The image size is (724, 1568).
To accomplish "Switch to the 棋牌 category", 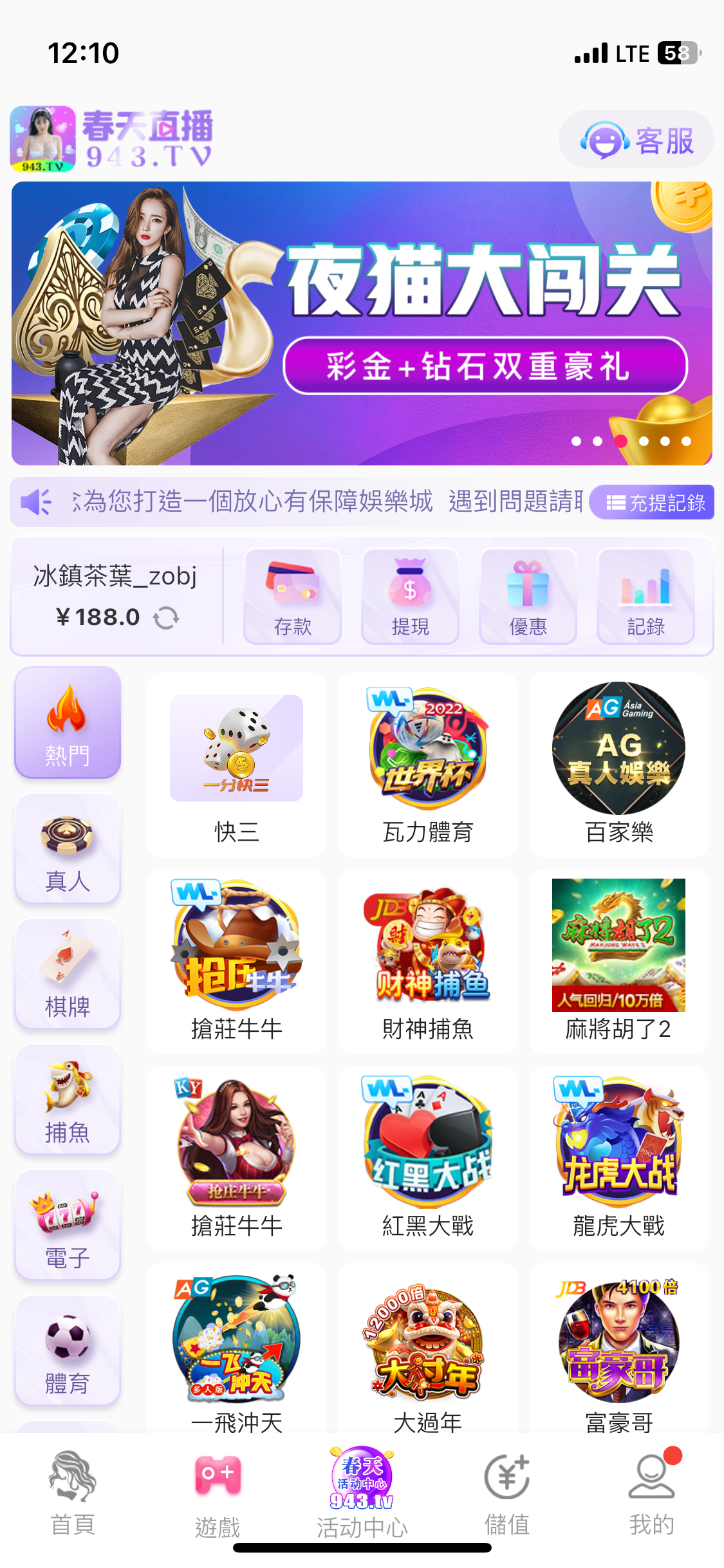I will click(x=68, y=974).
